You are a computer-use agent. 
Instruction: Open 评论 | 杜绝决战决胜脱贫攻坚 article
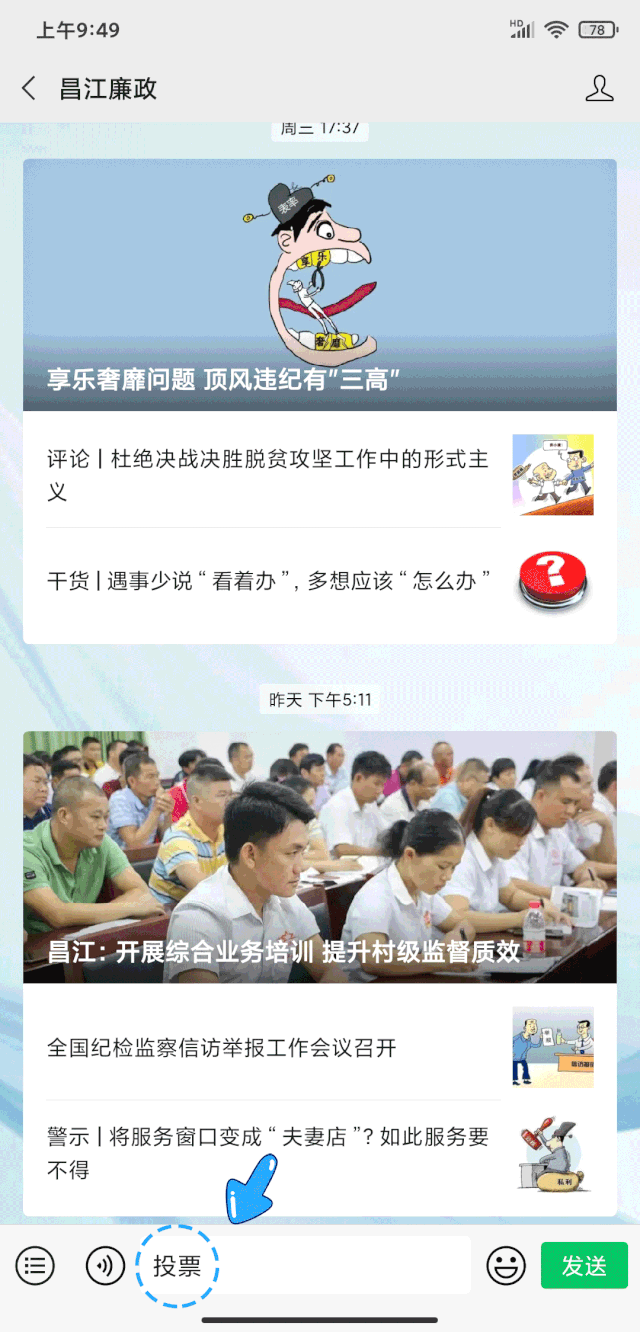(270, 475)
